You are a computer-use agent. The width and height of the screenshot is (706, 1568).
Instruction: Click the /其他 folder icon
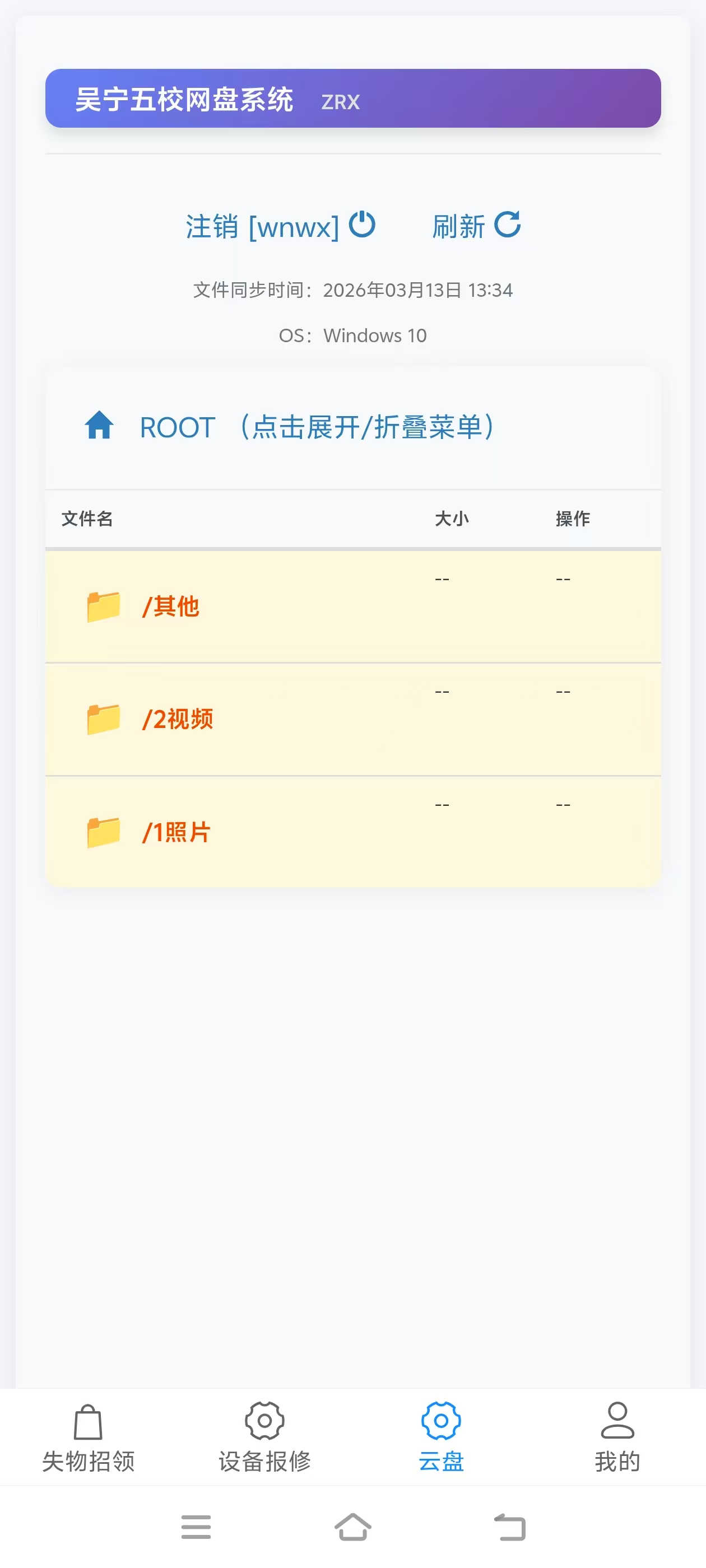point(104,605)
